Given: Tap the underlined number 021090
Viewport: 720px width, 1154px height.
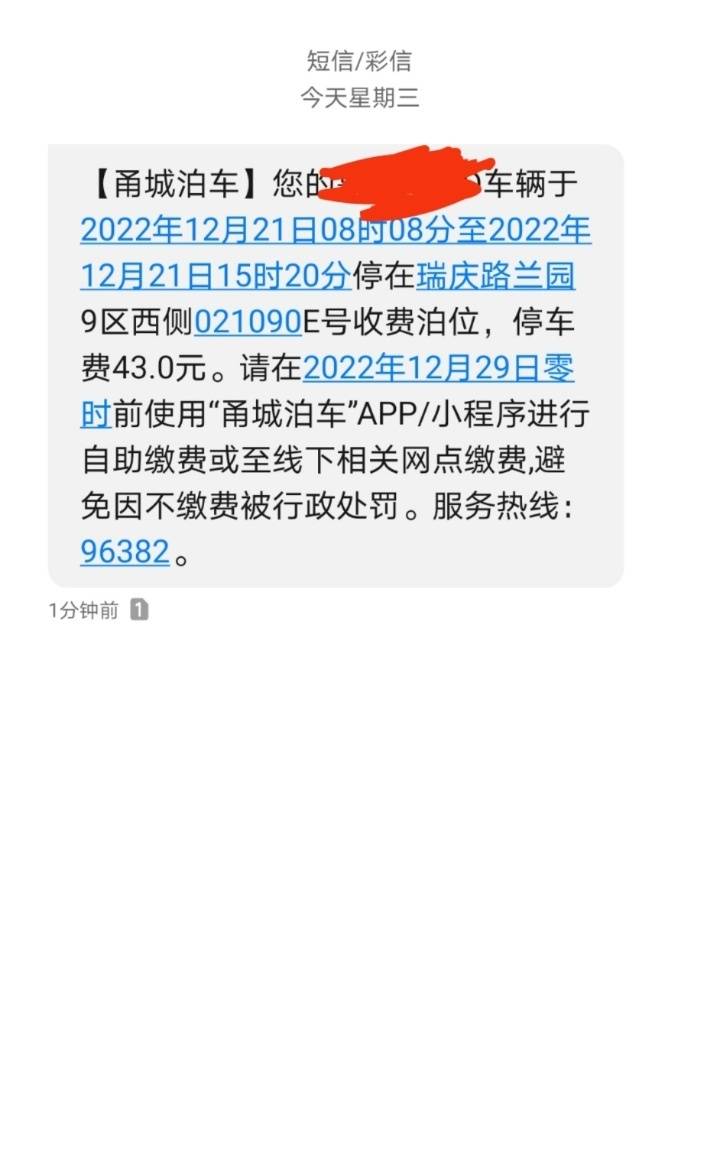Looking at the screenshot, I should point(248,322).
